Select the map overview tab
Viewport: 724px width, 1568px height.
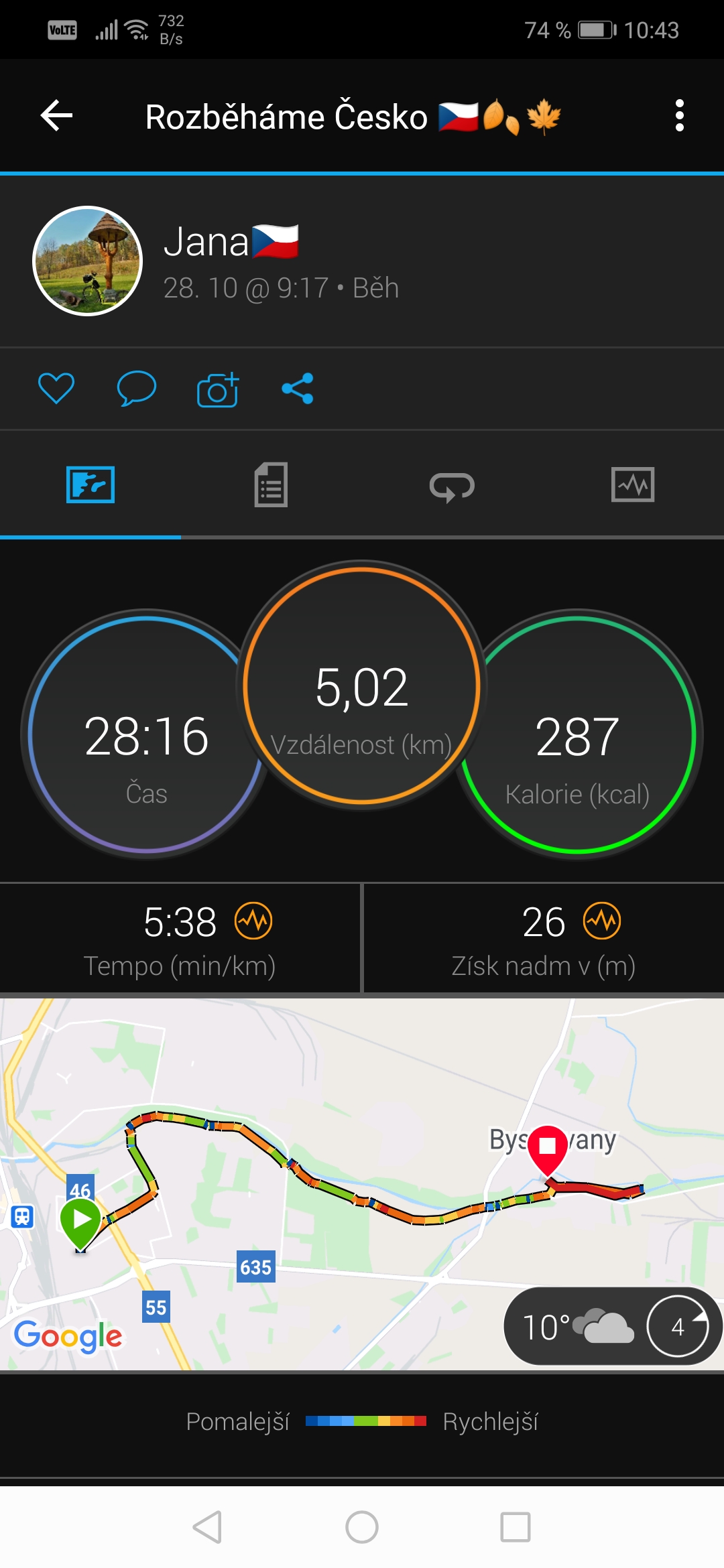pos(90,484)
